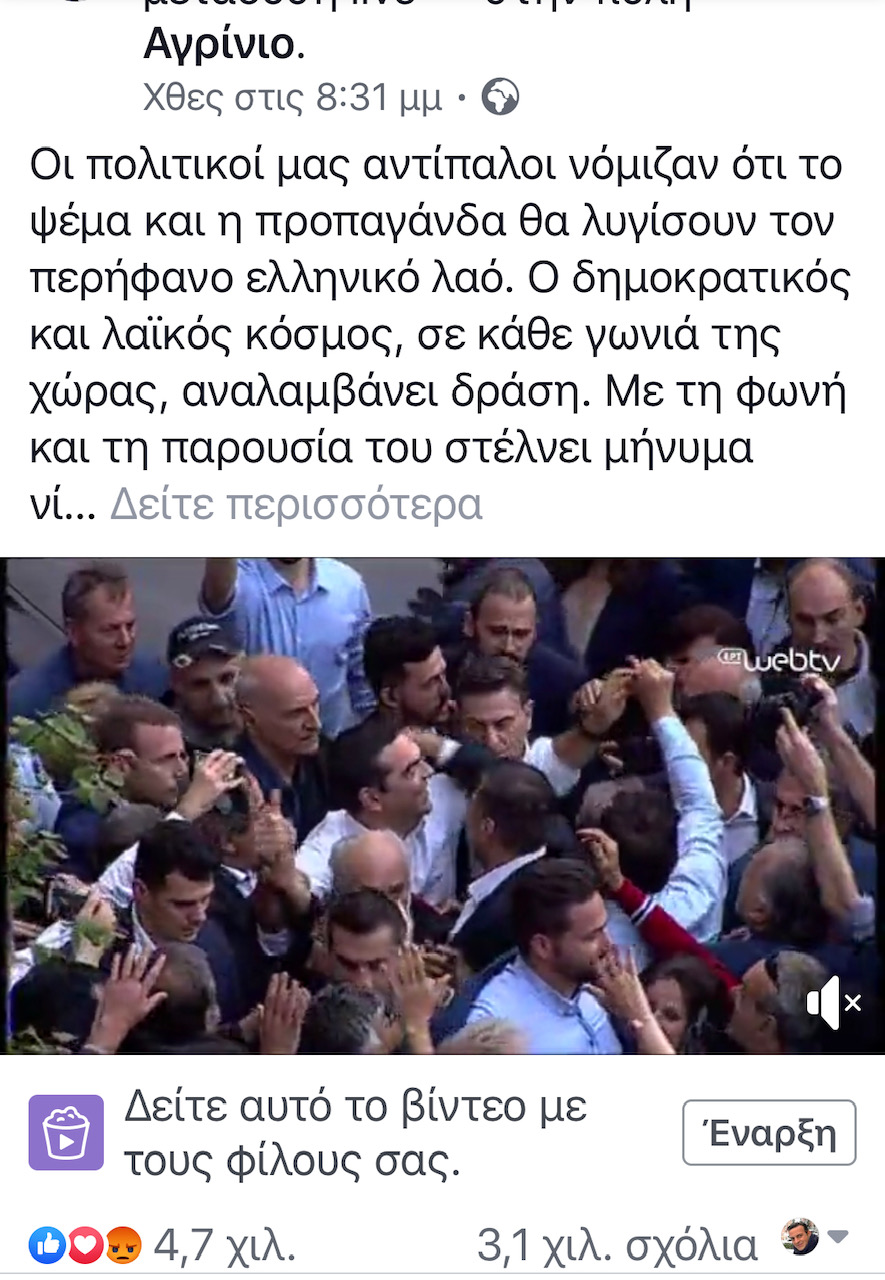Open the 3,1 χιλ. σχόλια comments
885x1280 pixels.
(617, 1245)
